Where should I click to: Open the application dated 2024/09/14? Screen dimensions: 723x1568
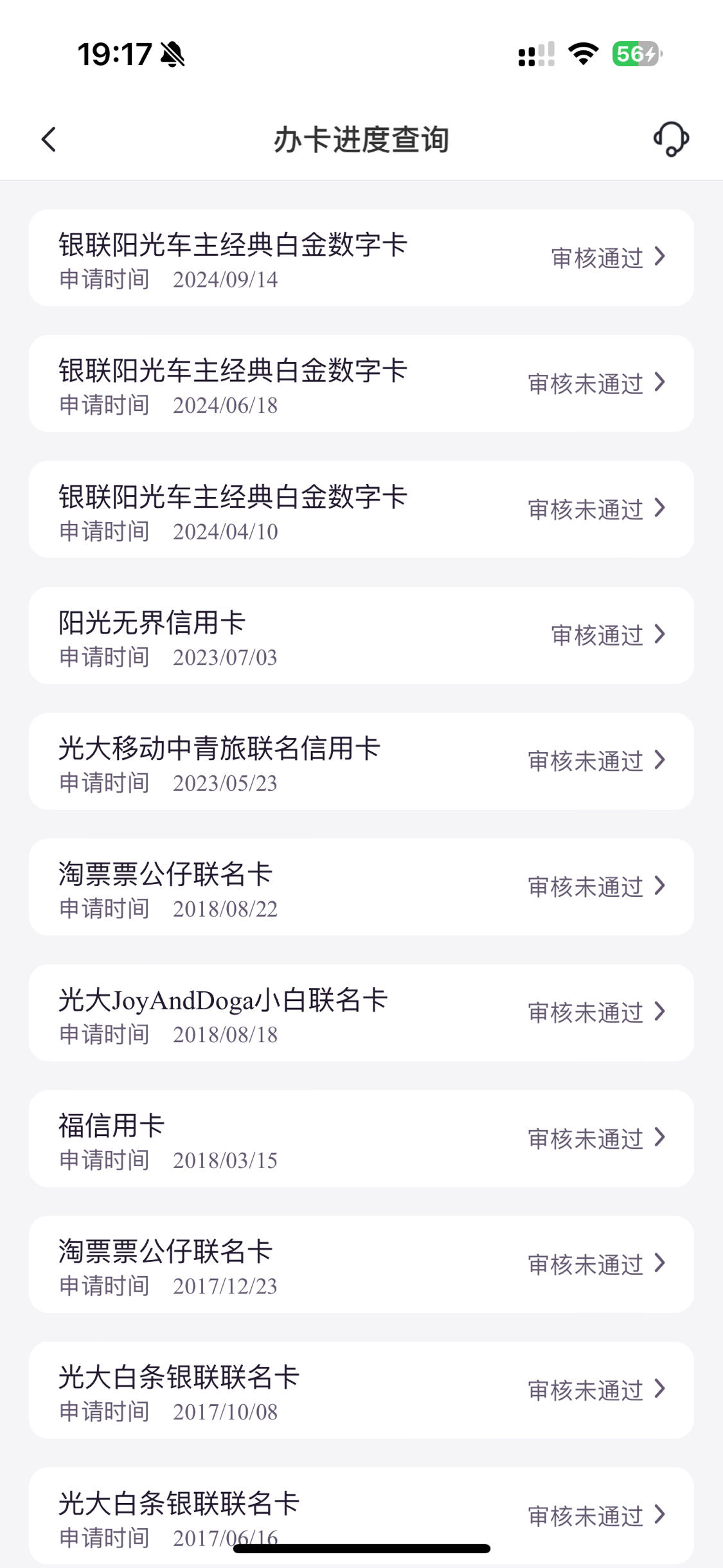pos(361,258)
